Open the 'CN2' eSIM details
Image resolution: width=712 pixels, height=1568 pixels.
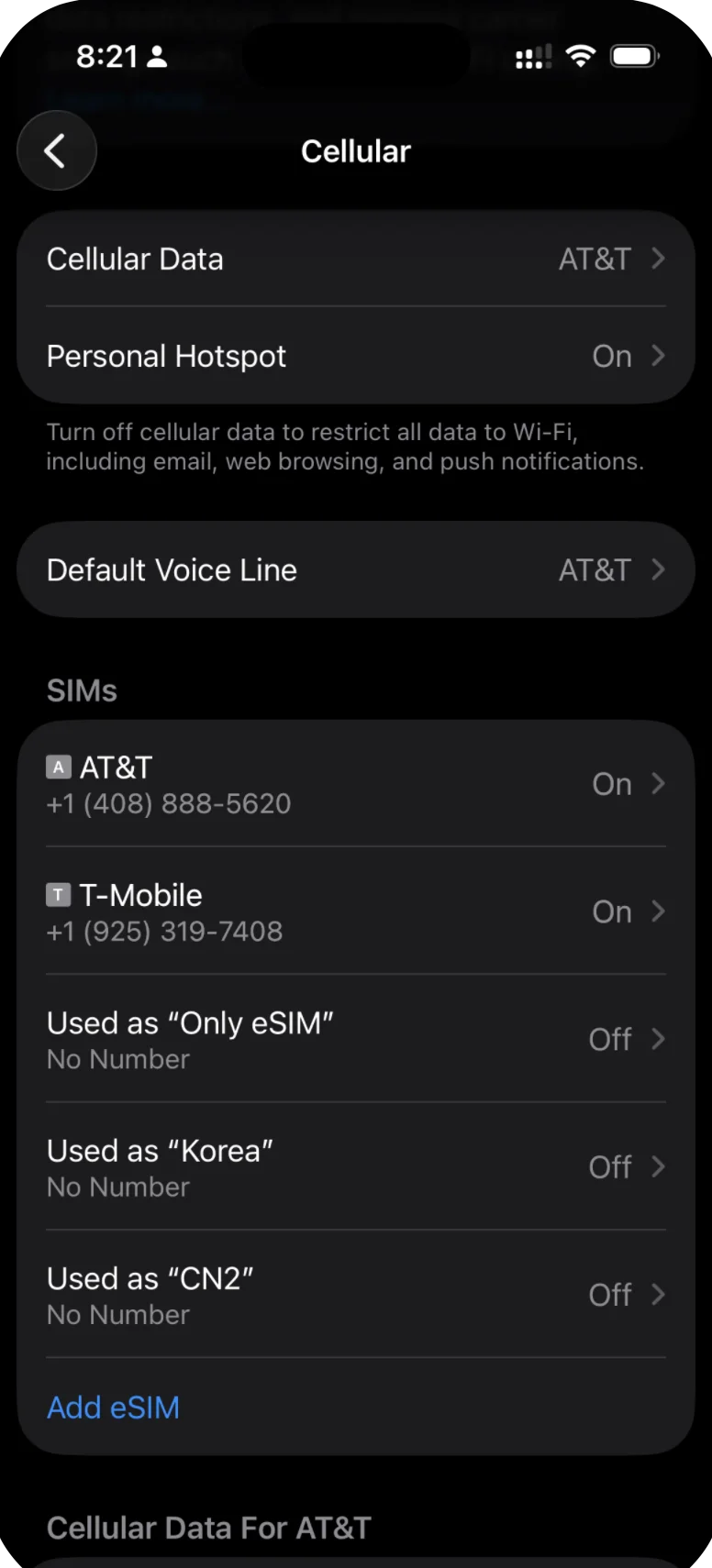tap(356, 1294)
